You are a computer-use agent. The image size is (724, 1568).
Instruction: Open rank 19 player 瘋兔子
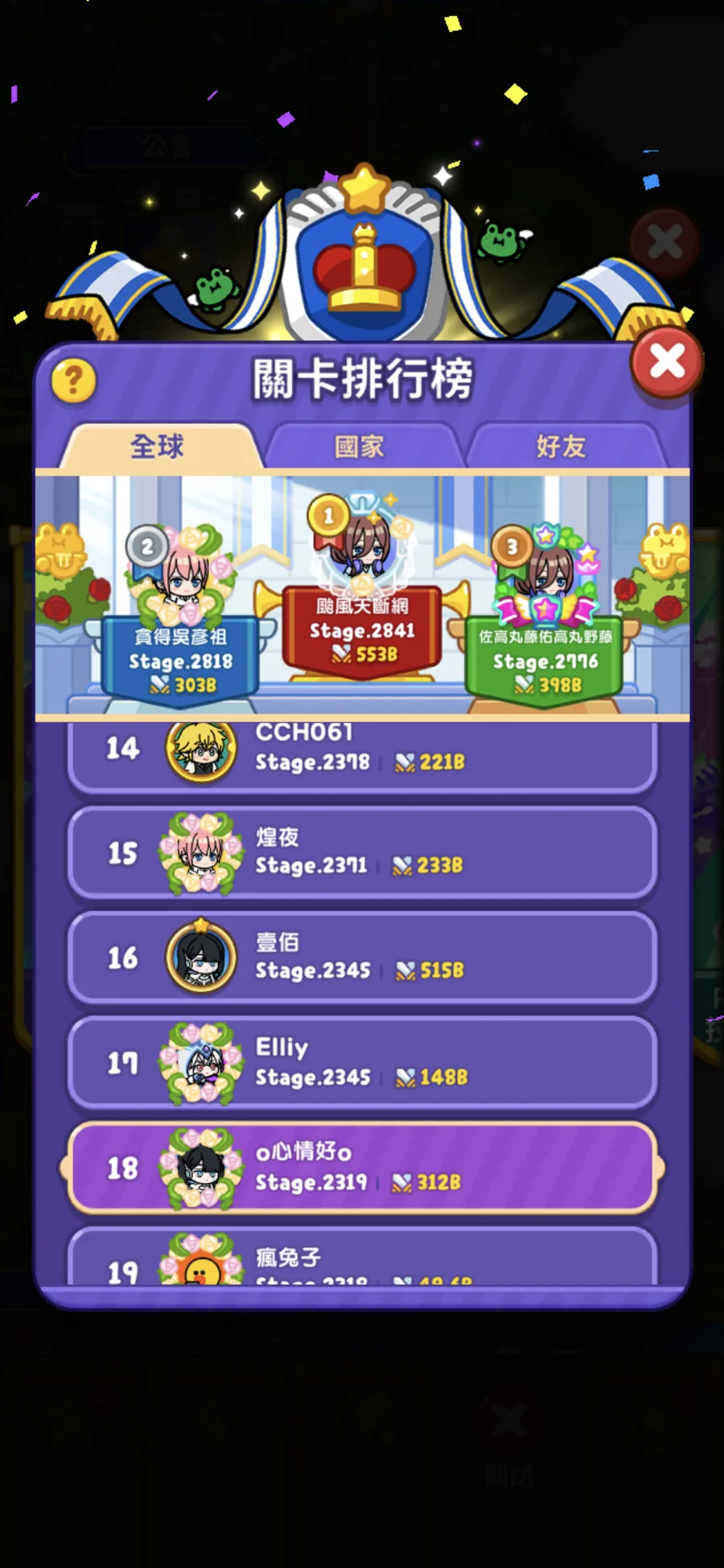click(x=362, y=1261)
